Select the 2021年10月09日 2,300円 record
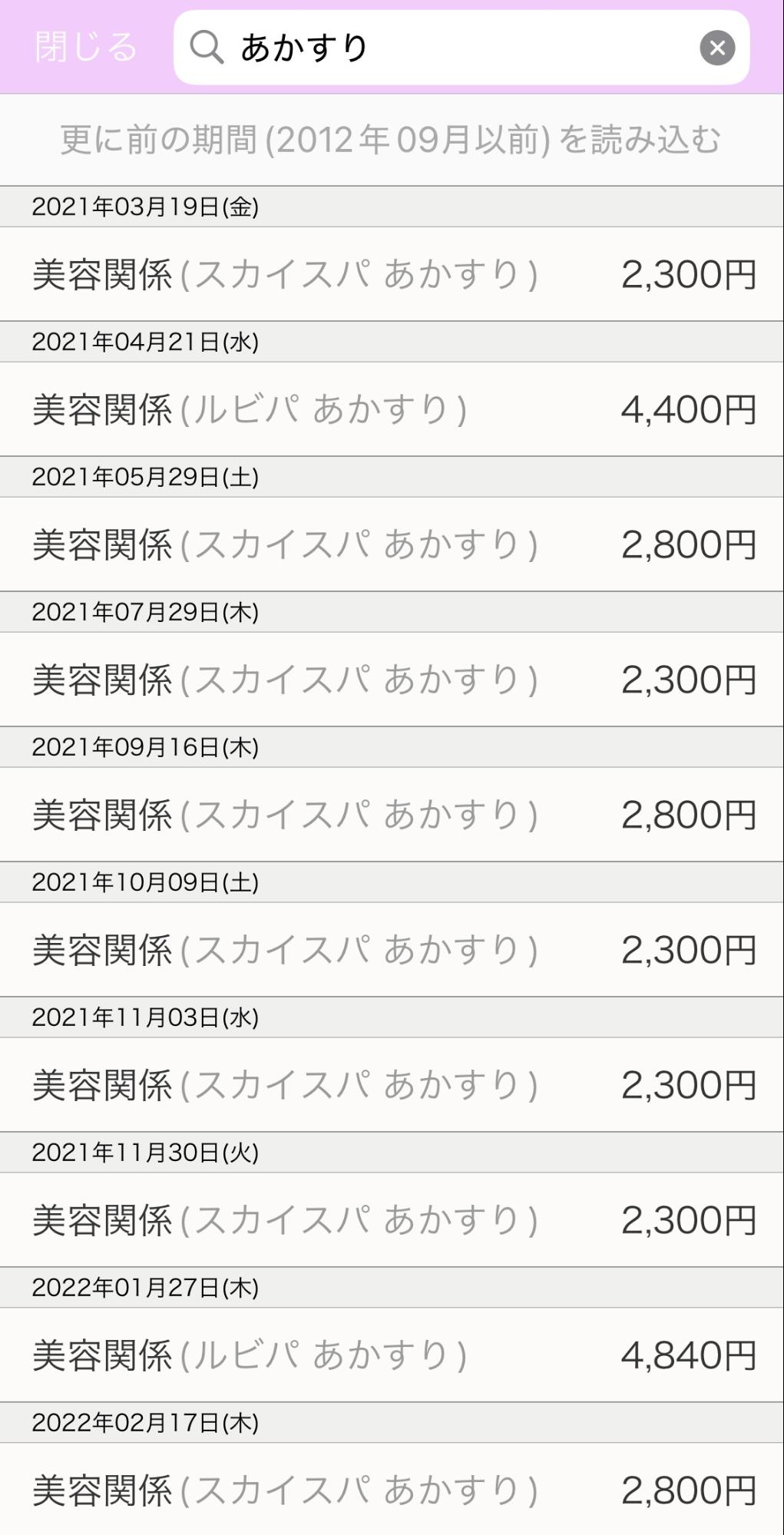 392,950
